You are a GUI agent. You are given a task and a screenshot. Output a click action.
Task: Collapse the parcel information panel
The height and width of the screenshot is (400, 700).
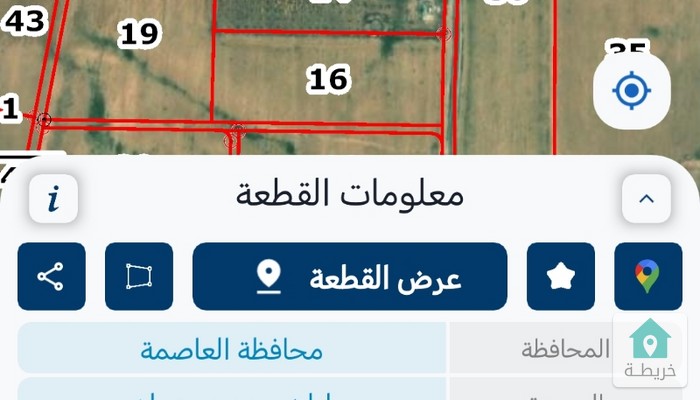point(646,198)
